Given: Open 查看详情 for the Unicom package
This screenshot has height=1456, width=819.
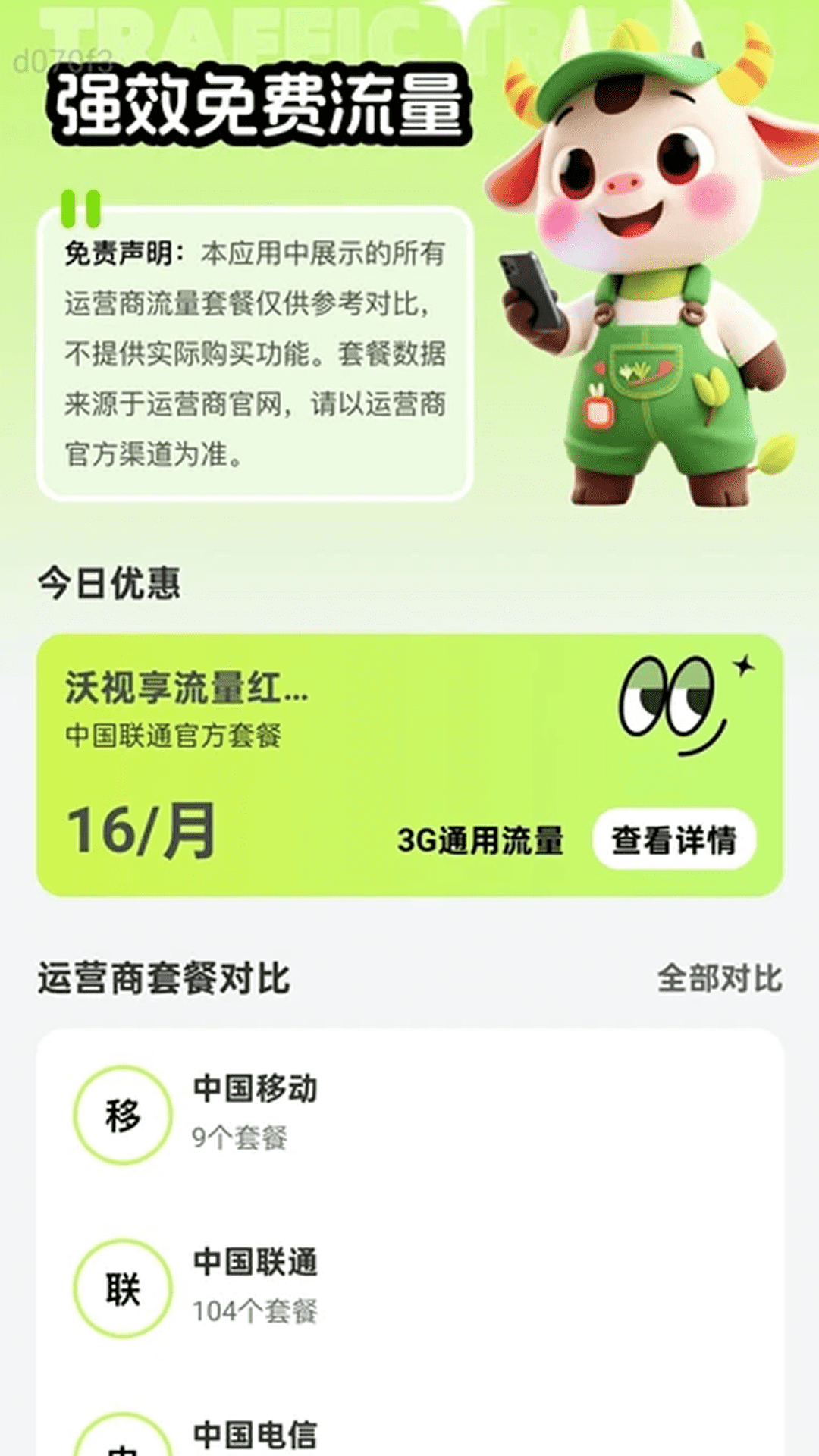Looking at the screenshot, I should click(677, 839).
